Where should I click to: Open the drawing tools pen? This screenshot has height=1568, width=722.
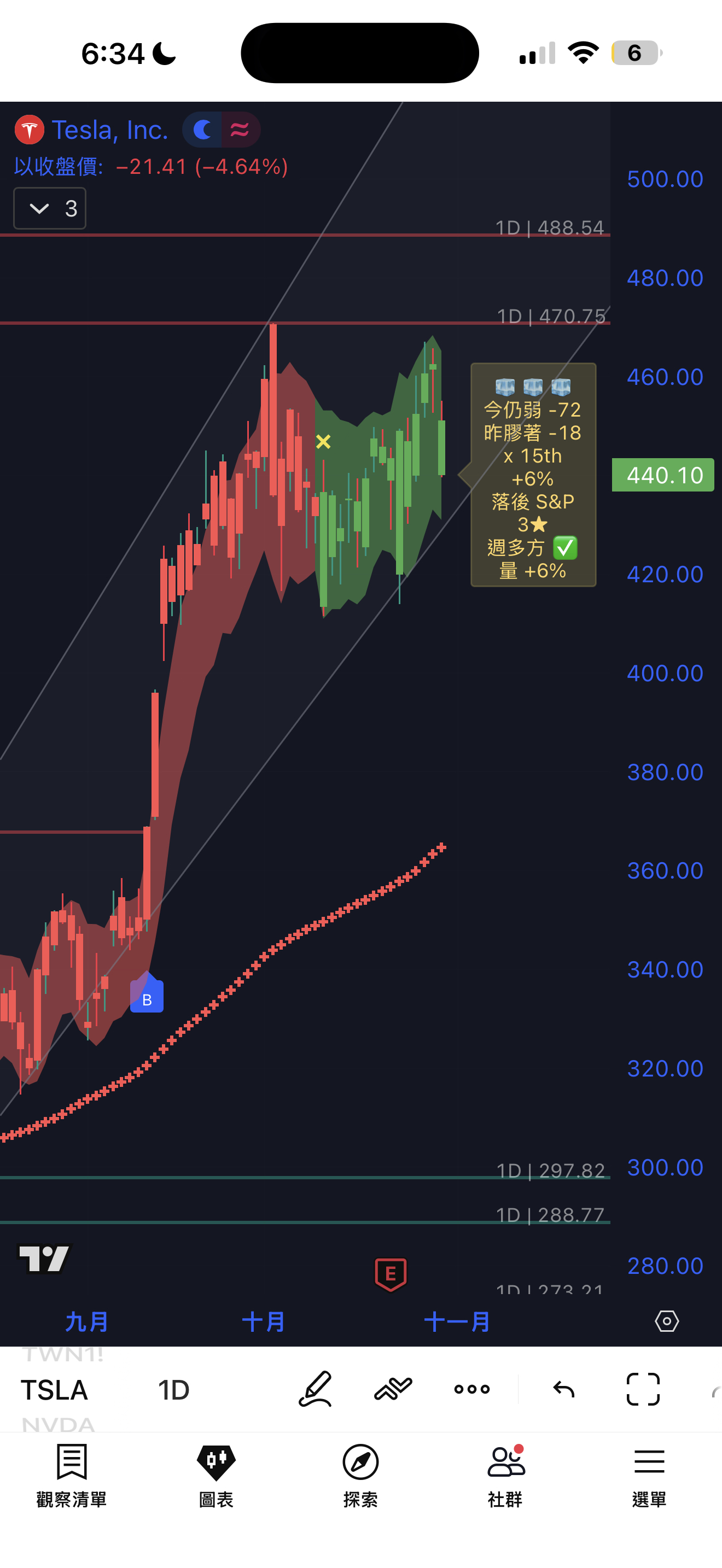[316, 1389]
